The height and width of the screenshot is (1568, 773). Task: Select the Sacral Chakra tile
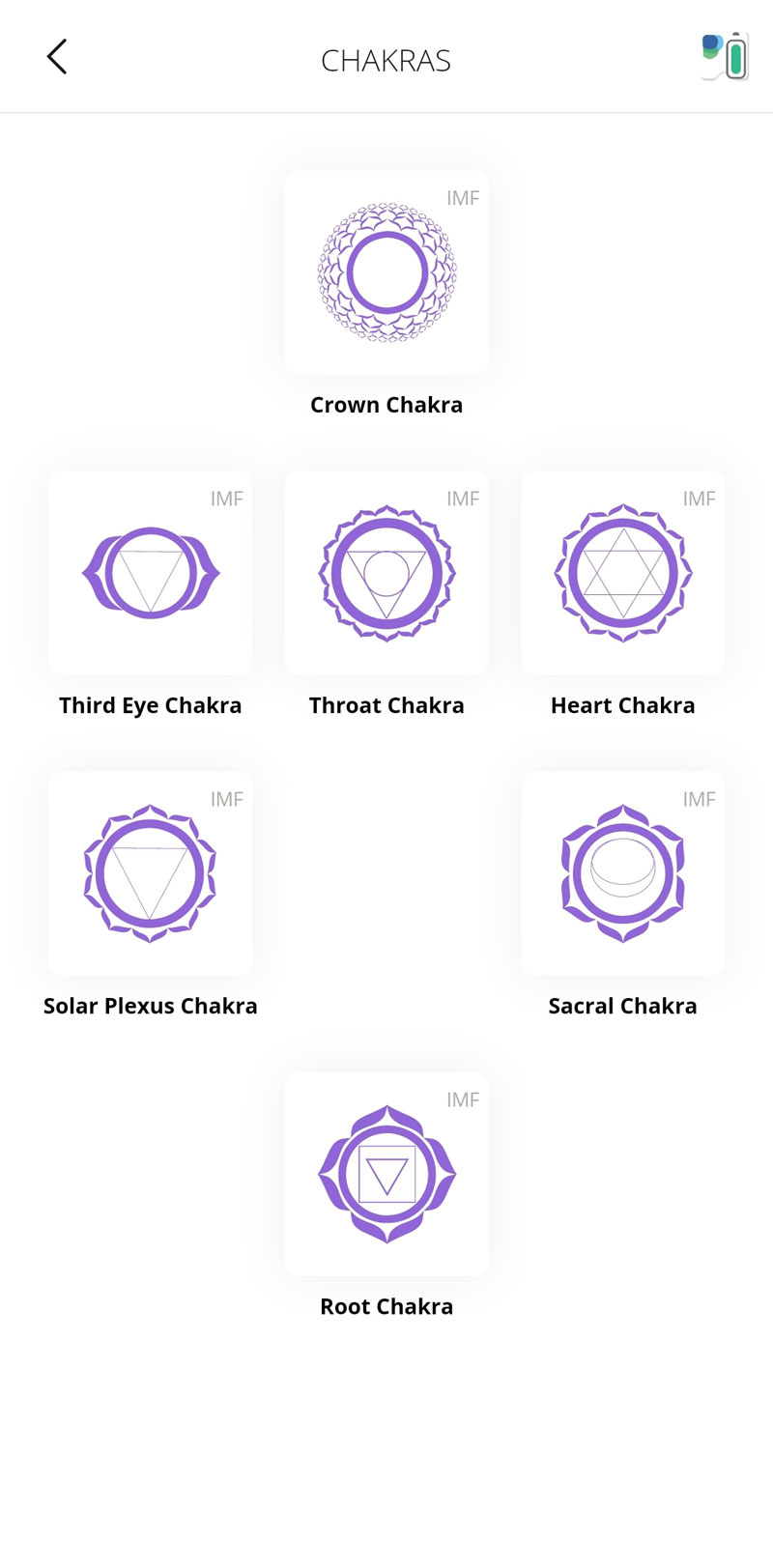point(622,874)
